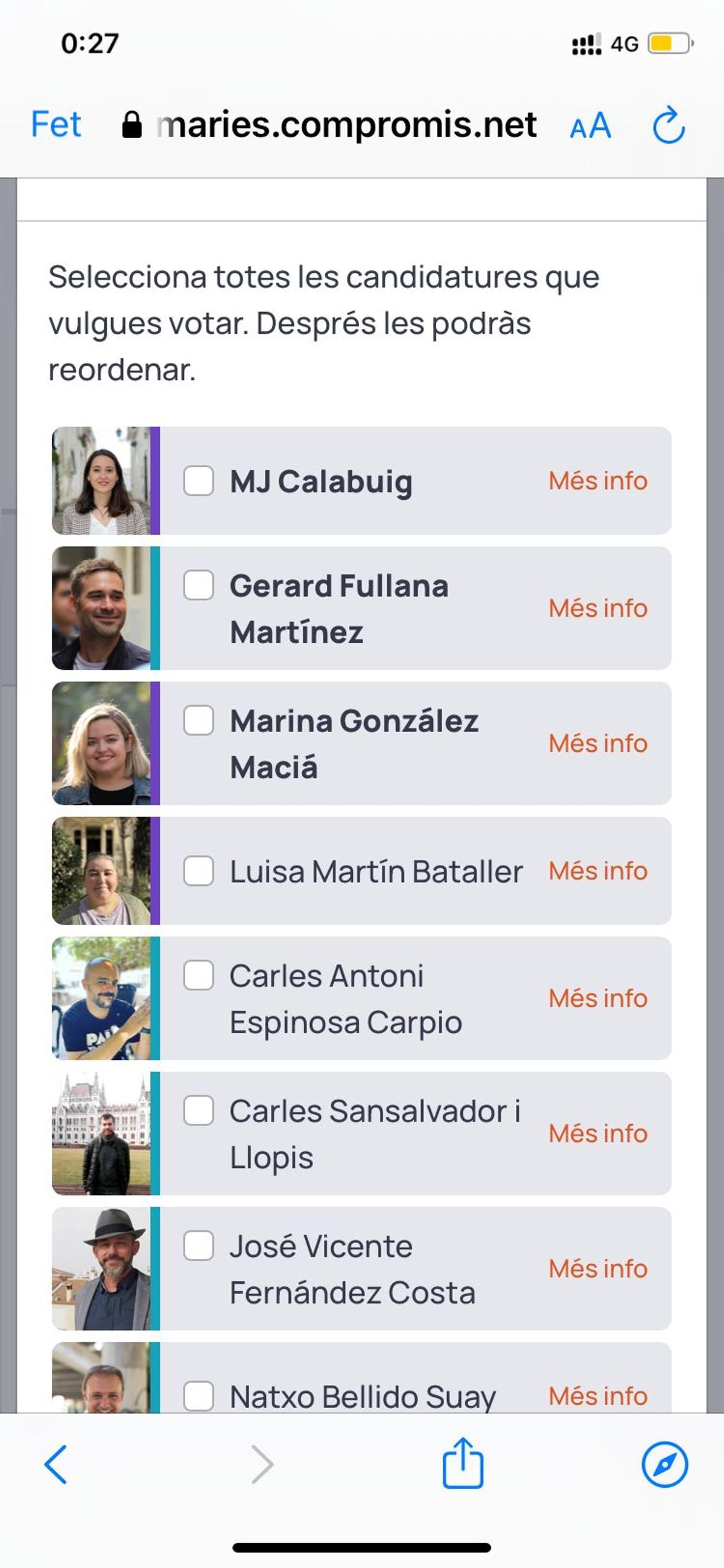Tap the maries.compromis.net address bar
Viewport: 724px width, 1568px height.
coord(347,126)
